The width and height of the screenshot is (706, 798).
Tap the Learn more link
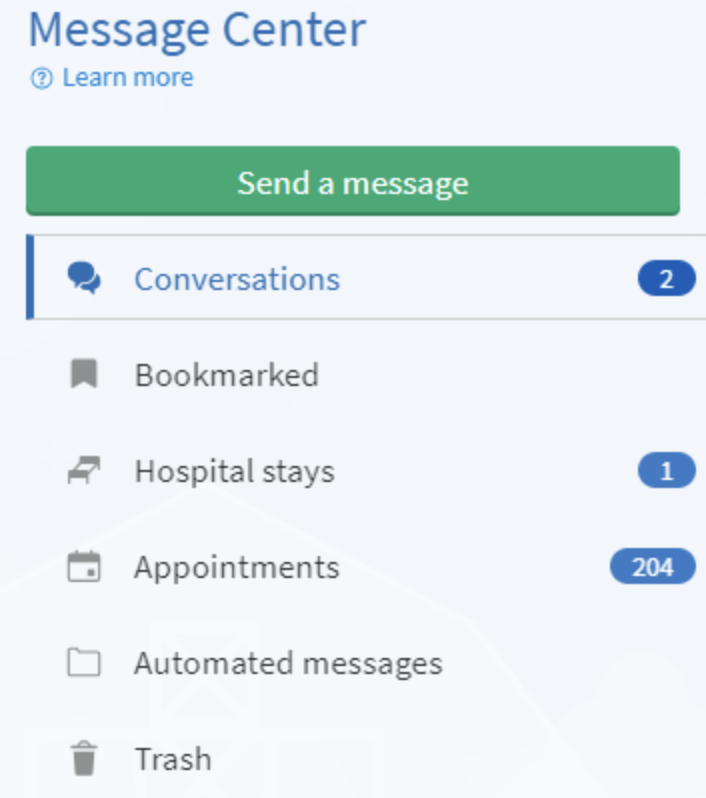[127, 78]
